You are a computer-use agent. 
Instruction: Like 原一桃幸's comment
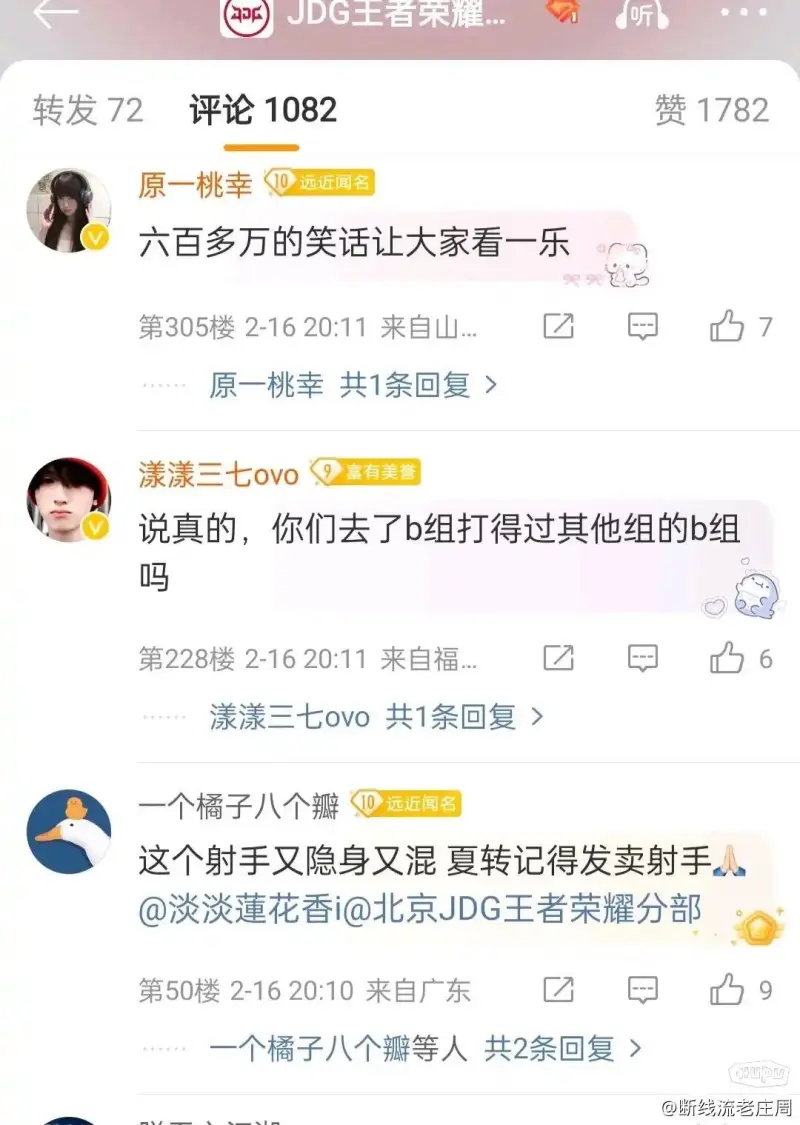point(727,326)
